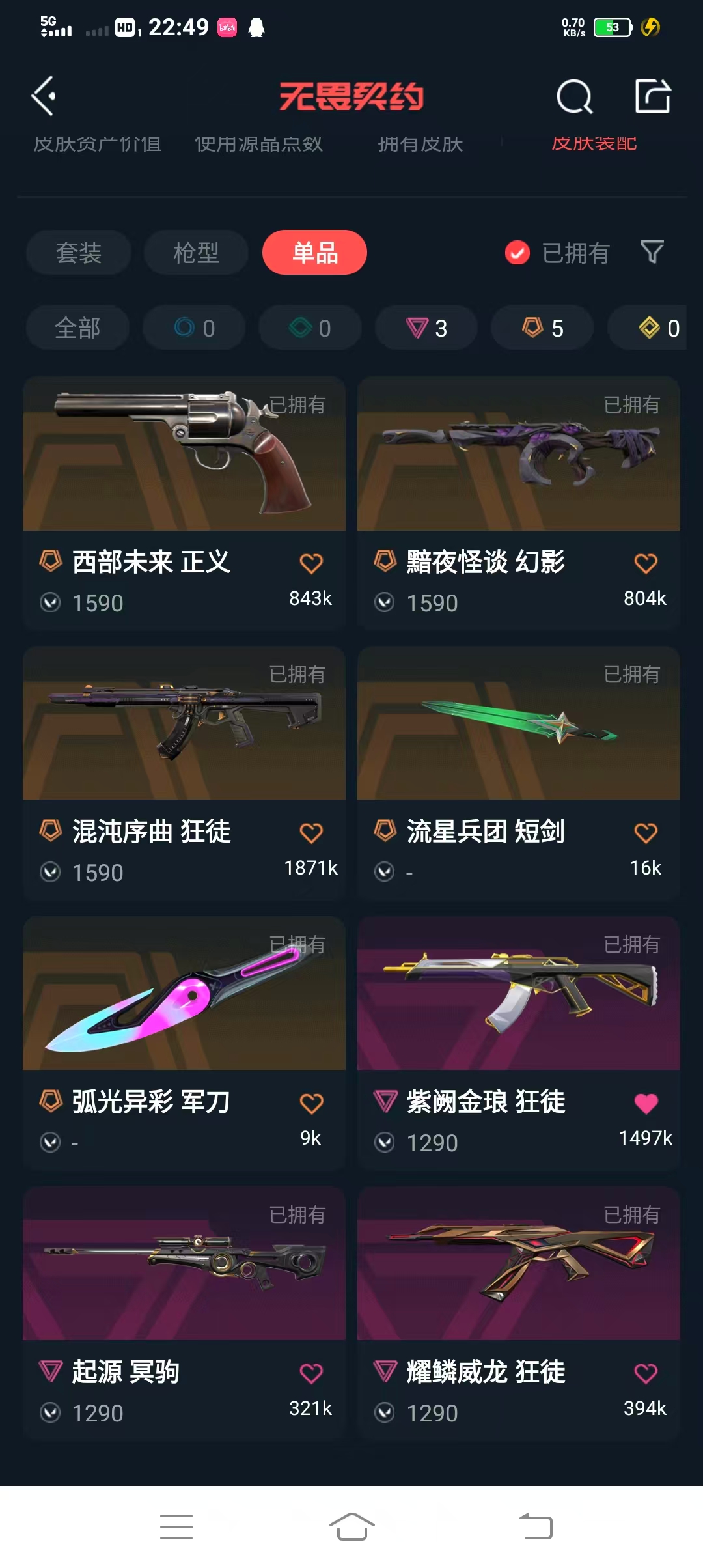Select the 套装 filter chip
Image resolution: width=703 pixels, height=1568 pixels.
click(x=79, y=253)
